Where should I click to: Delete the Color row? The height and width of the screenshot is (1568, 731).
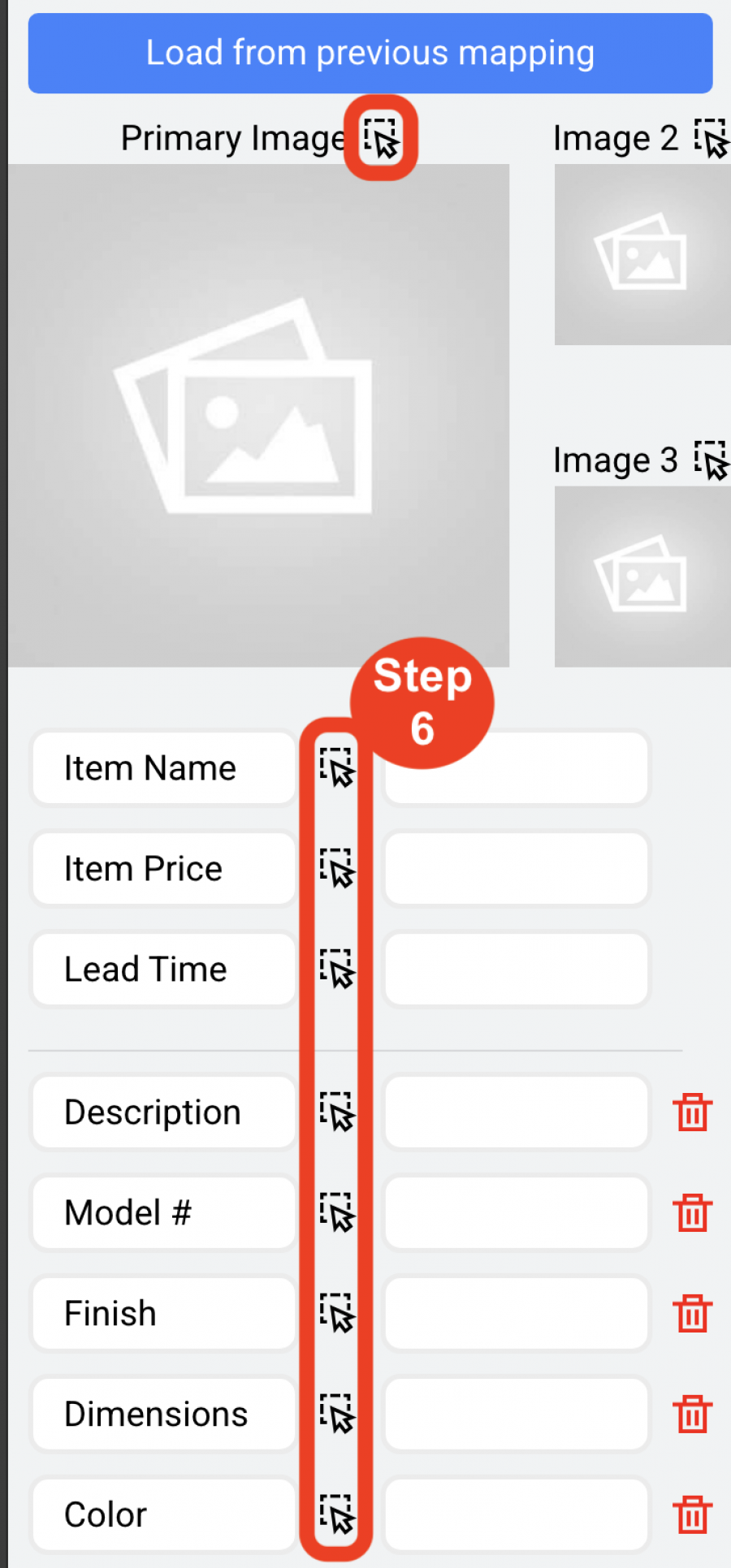(692, 1514)
